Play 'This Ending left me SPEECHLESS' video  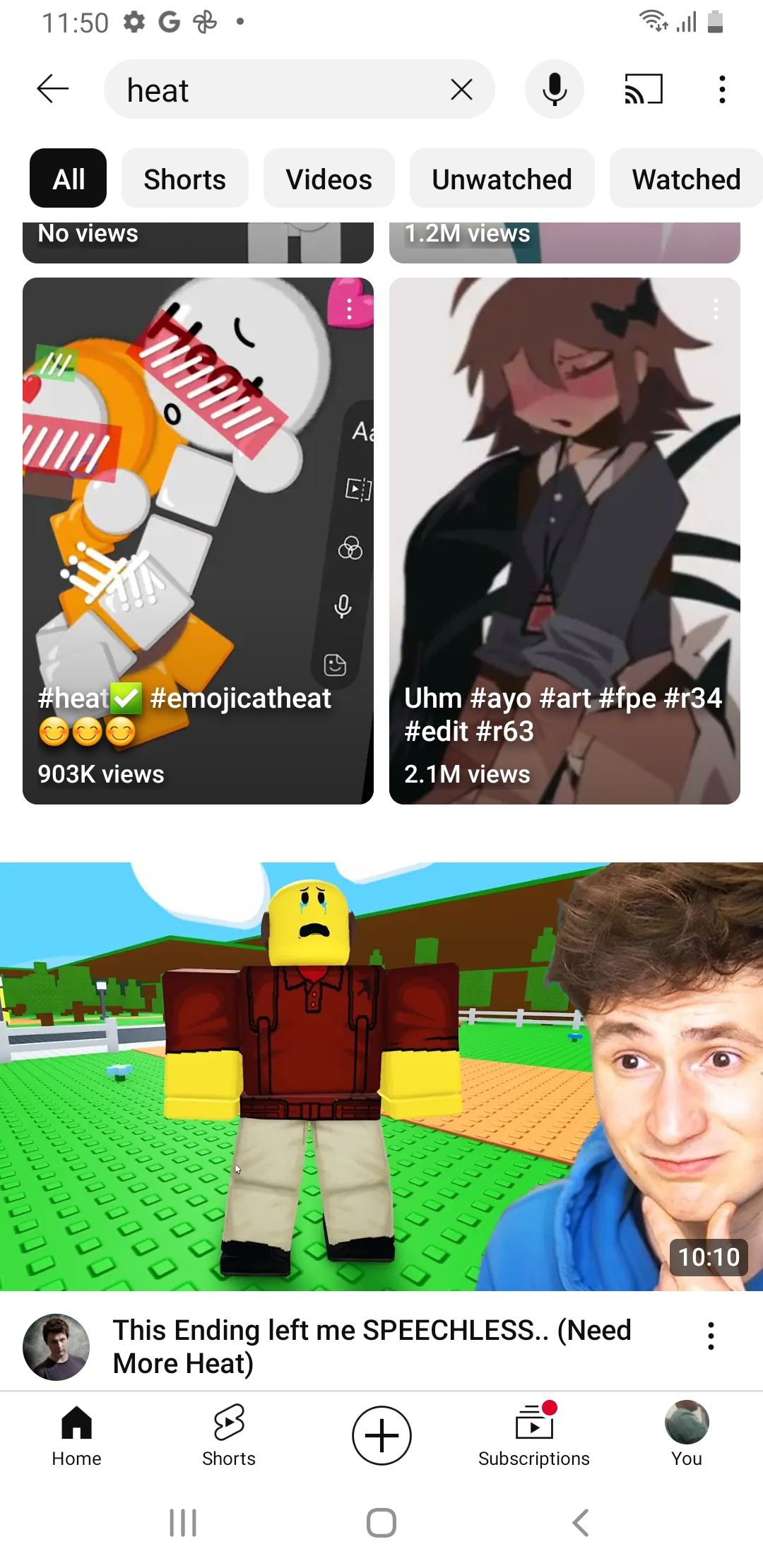coord(381,1076)
